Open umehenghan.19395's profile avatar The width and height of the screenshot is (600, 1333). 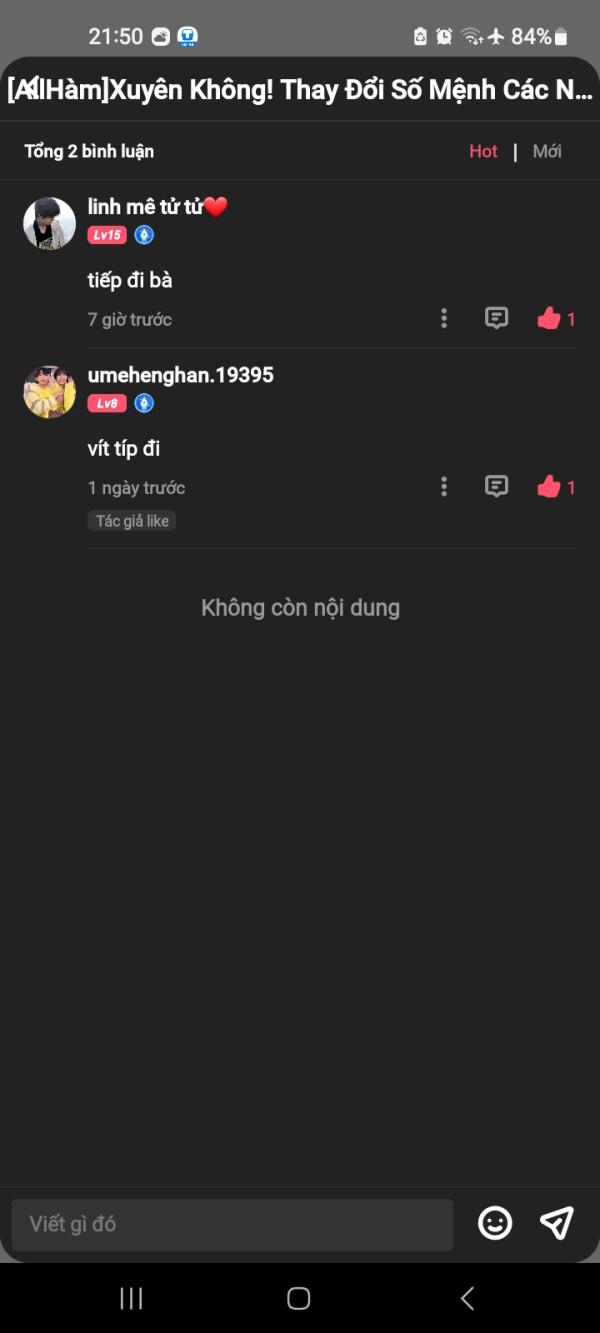(x=50, y=391)
